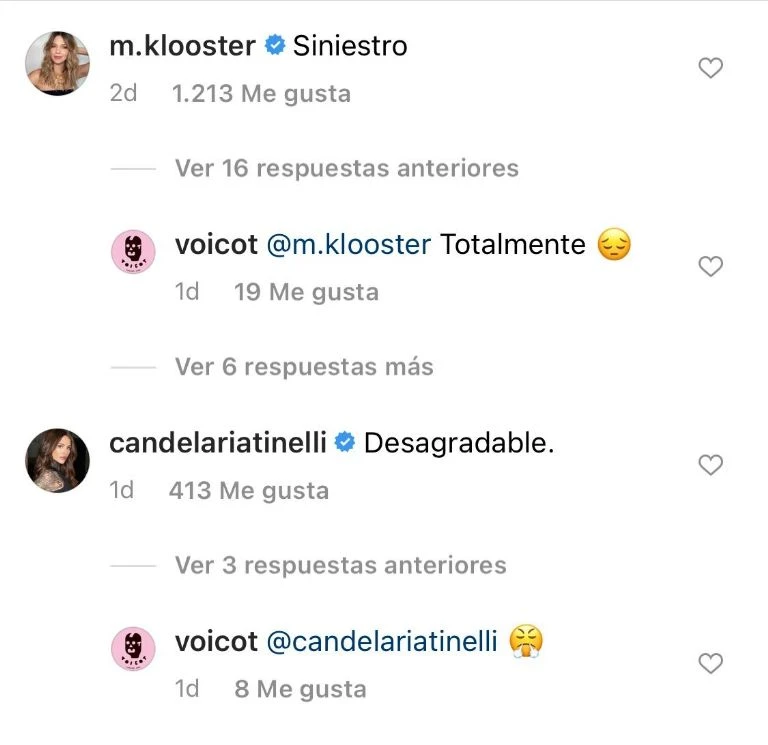Tap the @candelariatinelli mention in voicot's reply

pyautogui.click(x=381, y=642)
